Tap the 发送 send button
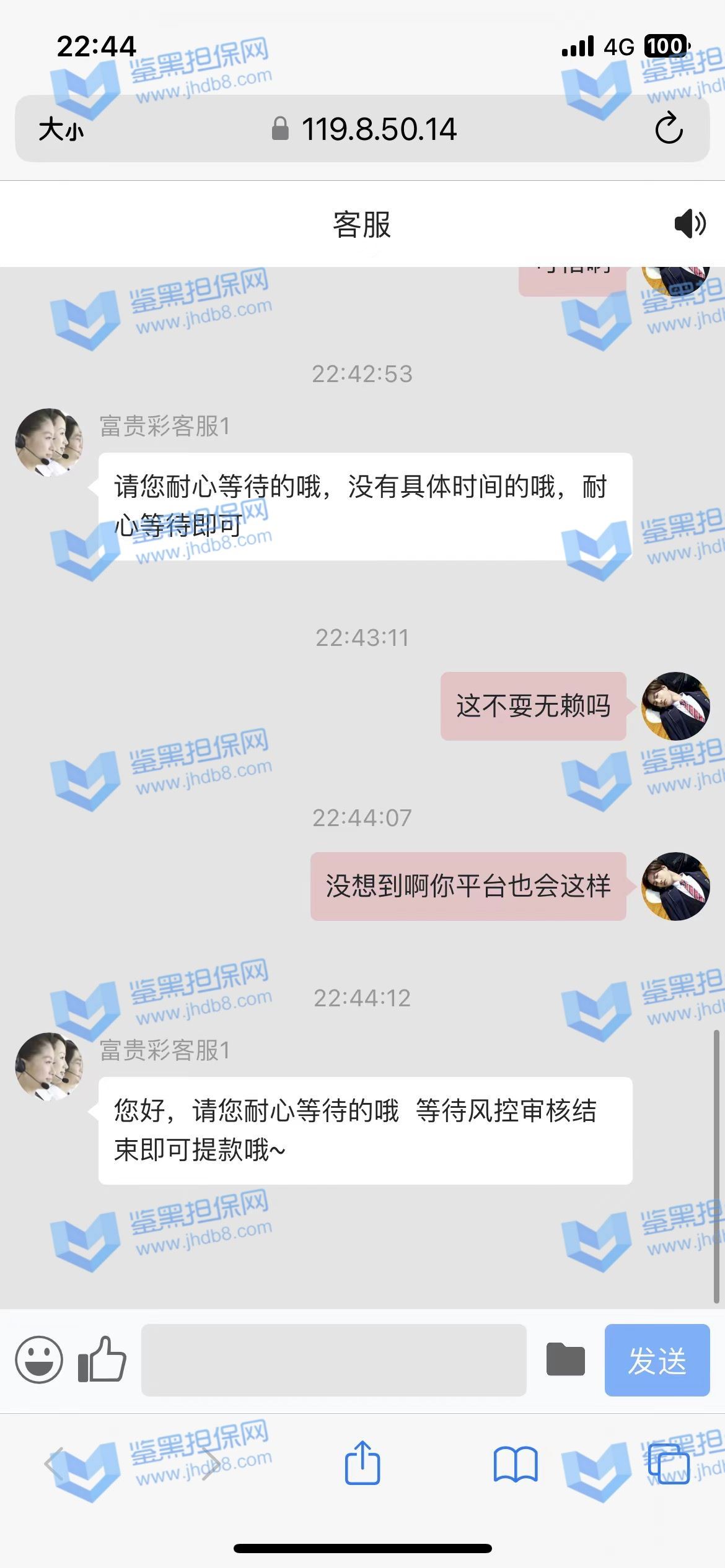725x1568 pixels. pos(657,1360)
